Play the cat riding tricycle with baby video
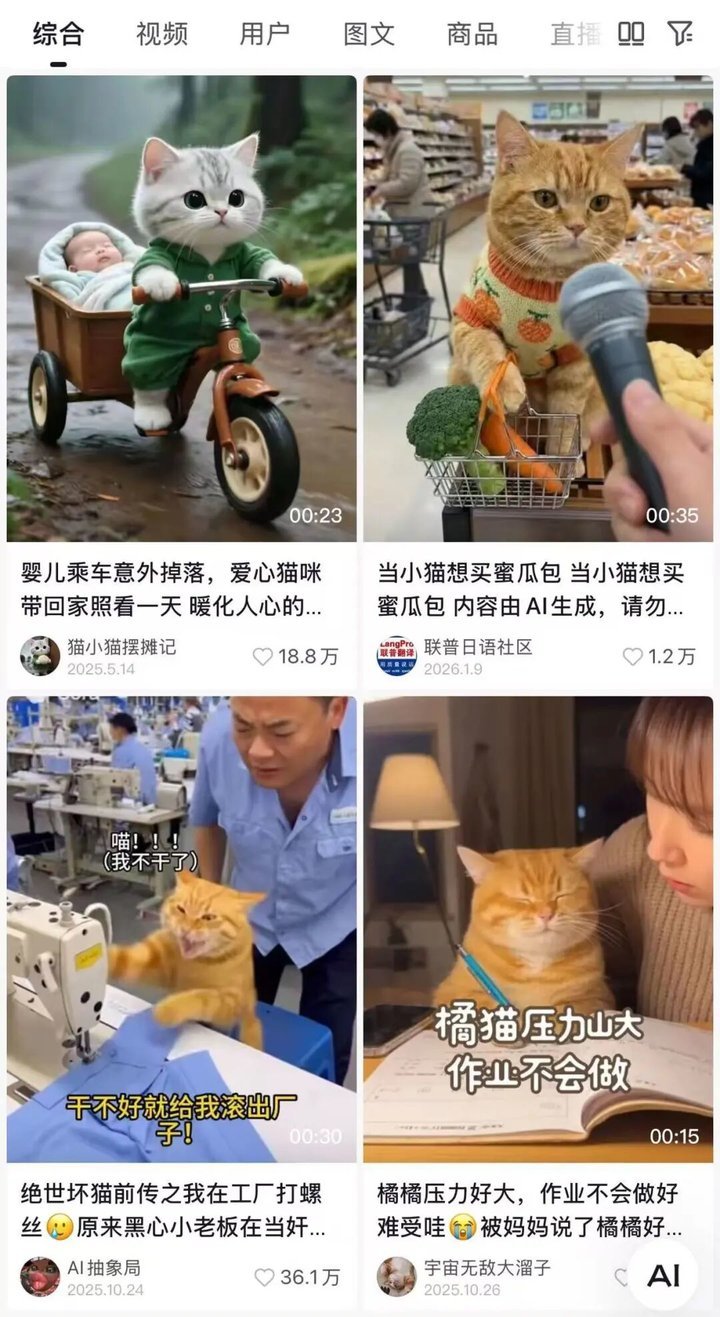Image resolution: width=720 pixels, height=1317 pixels. 181,308
